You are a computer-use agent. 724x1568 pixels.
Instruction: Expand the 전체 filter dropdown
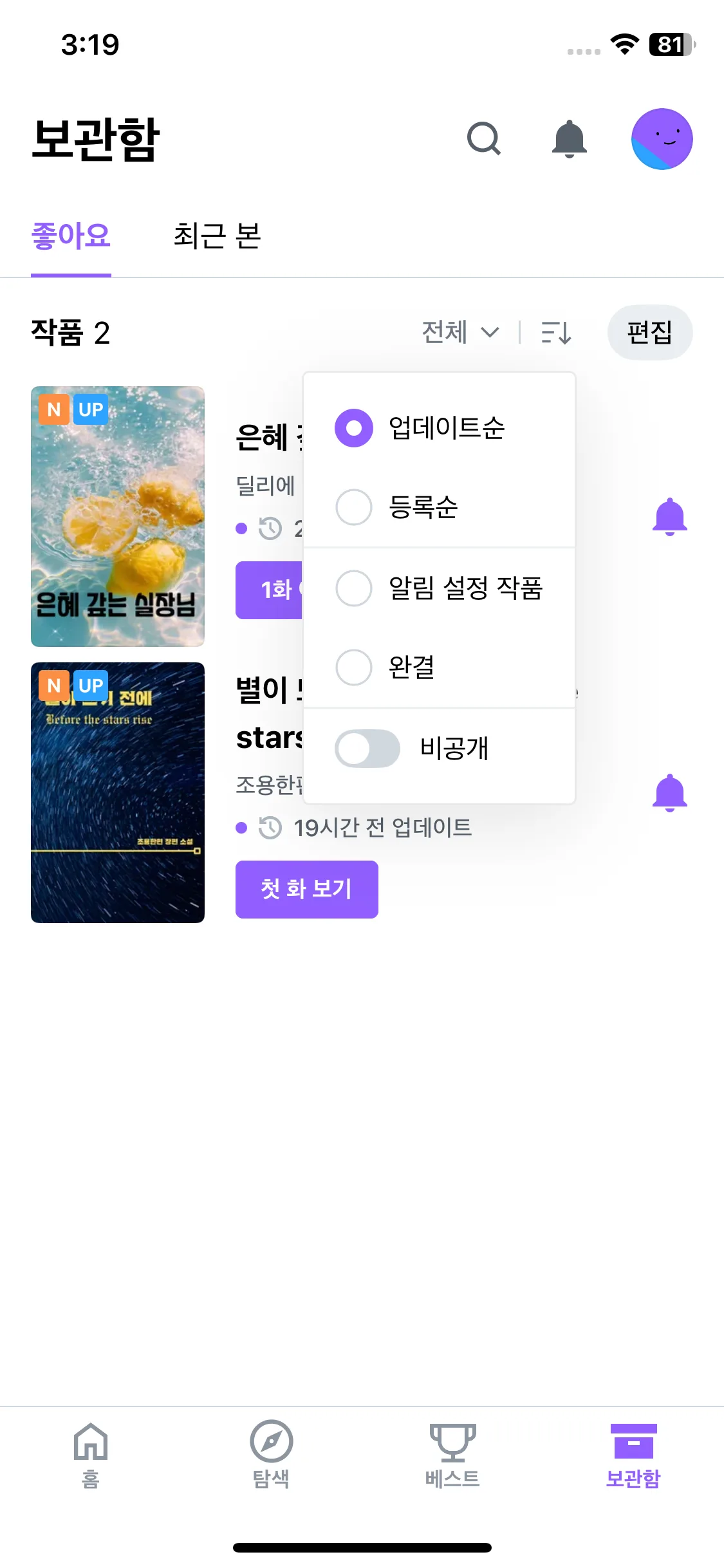[x=460, y=332]
